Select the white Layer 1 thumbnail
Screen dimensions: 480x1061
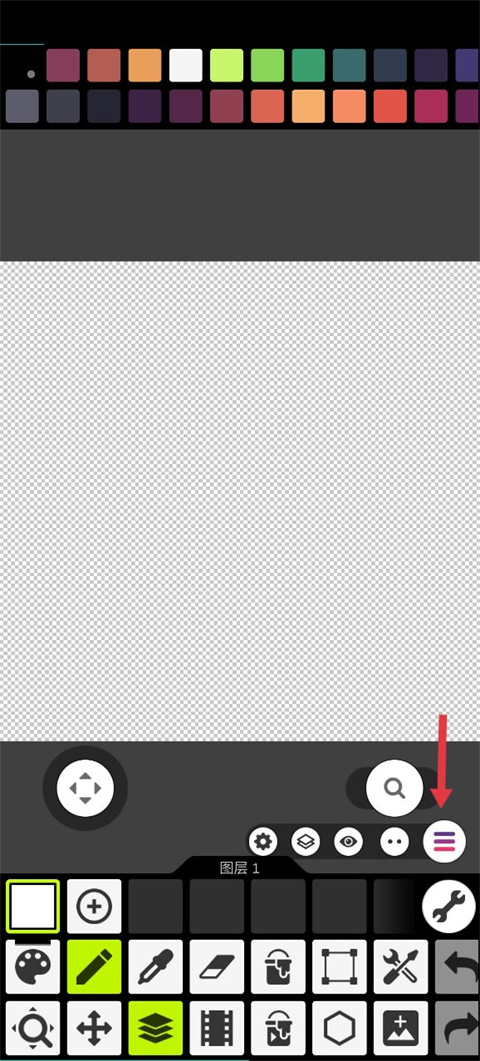tap(32, 906)
